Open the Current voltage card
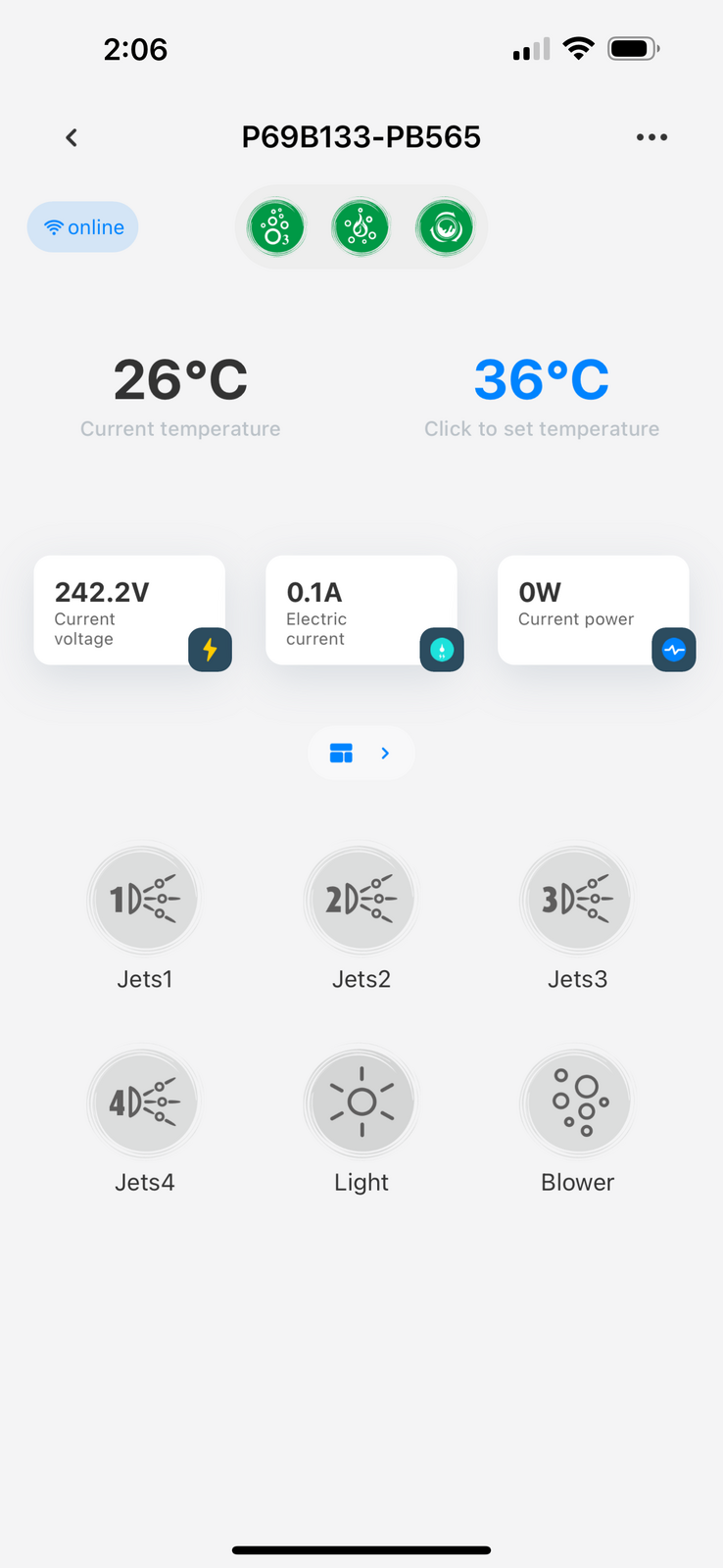 (129, 611)
